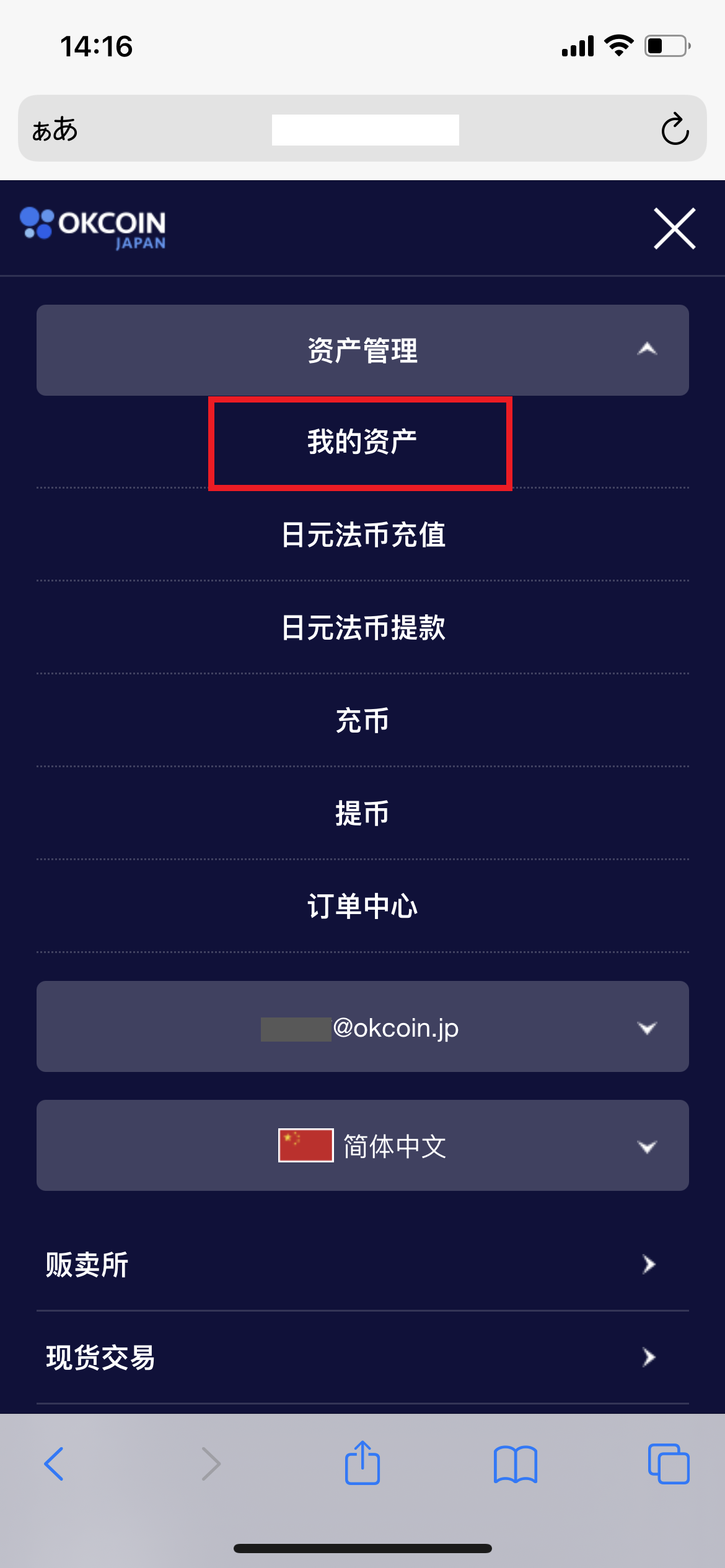Image resolution: width=725 pixels, height=1568 pixels.
Task: Open reader settings via ぁあ button
Action: [x=55, y=129]
